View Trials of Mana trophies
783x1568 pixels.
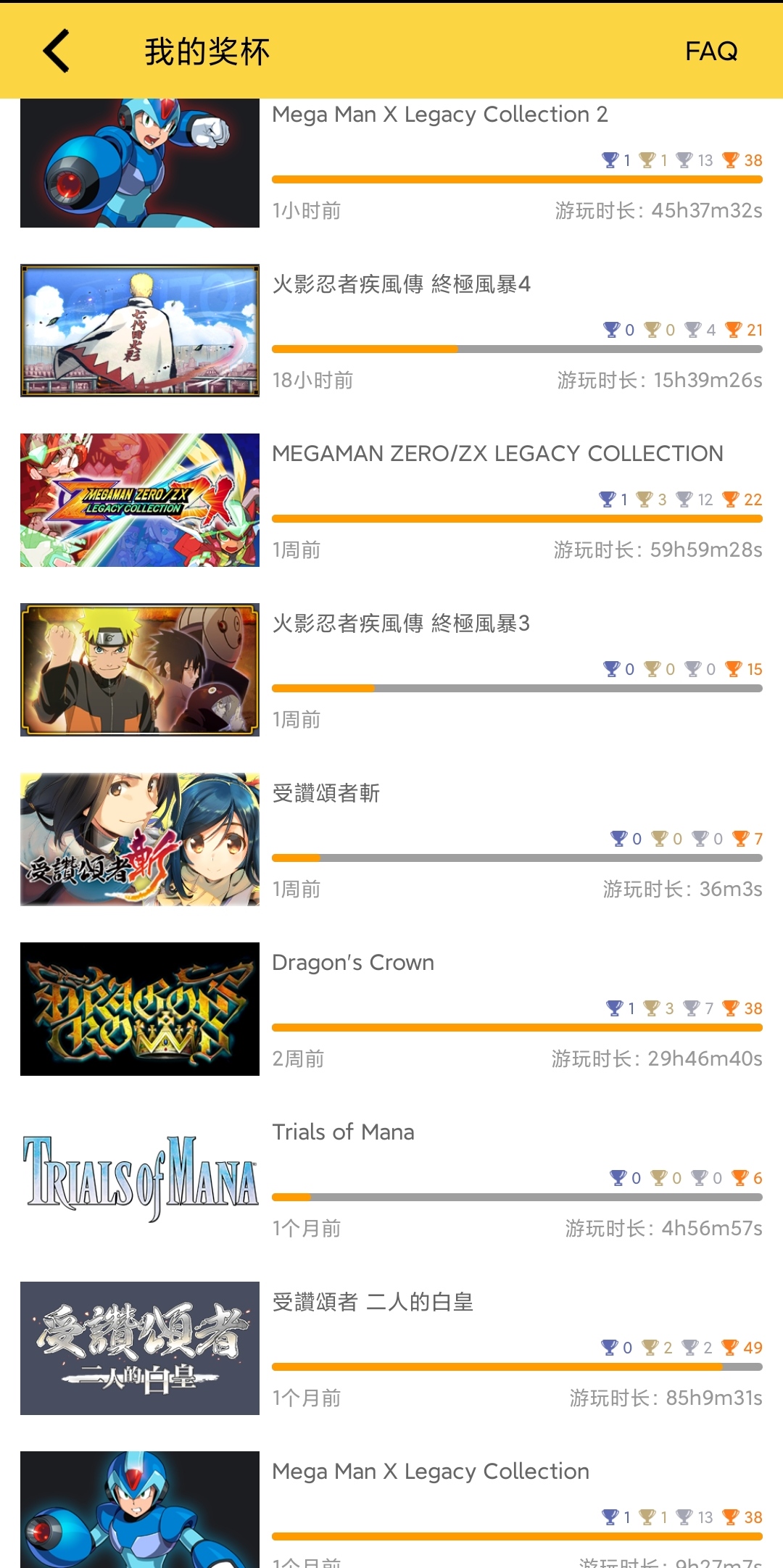[343, 1132]
